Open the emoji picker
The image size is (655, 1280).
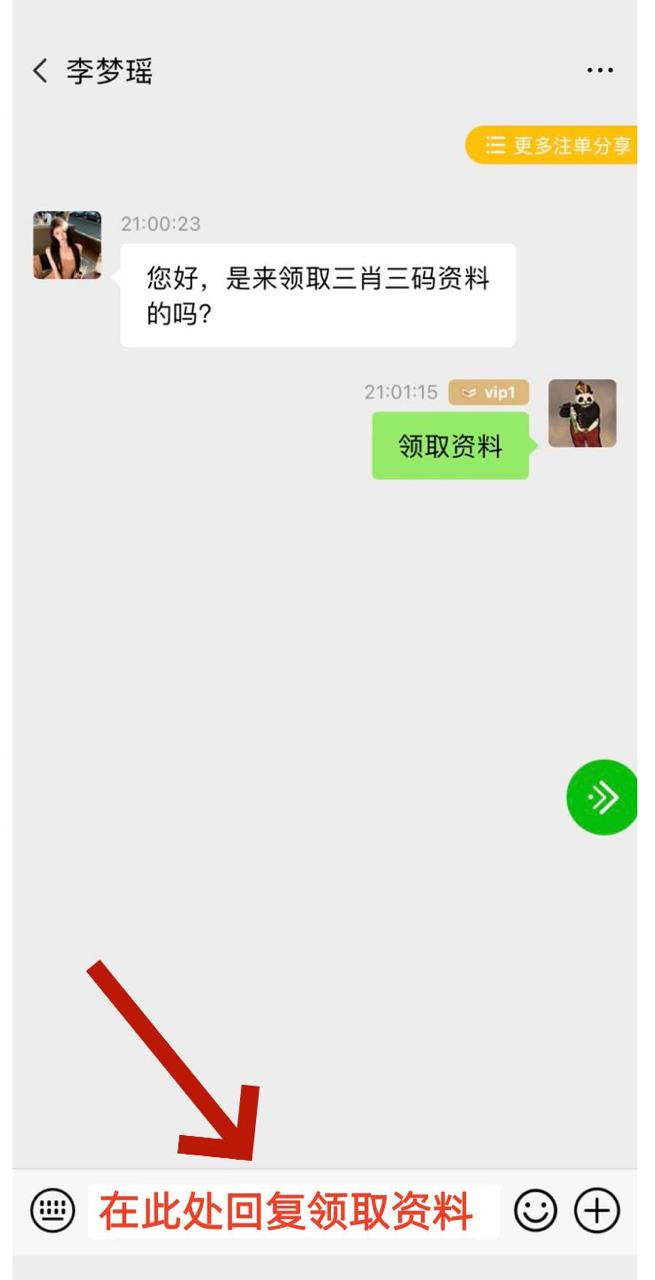click(535, 1211)
